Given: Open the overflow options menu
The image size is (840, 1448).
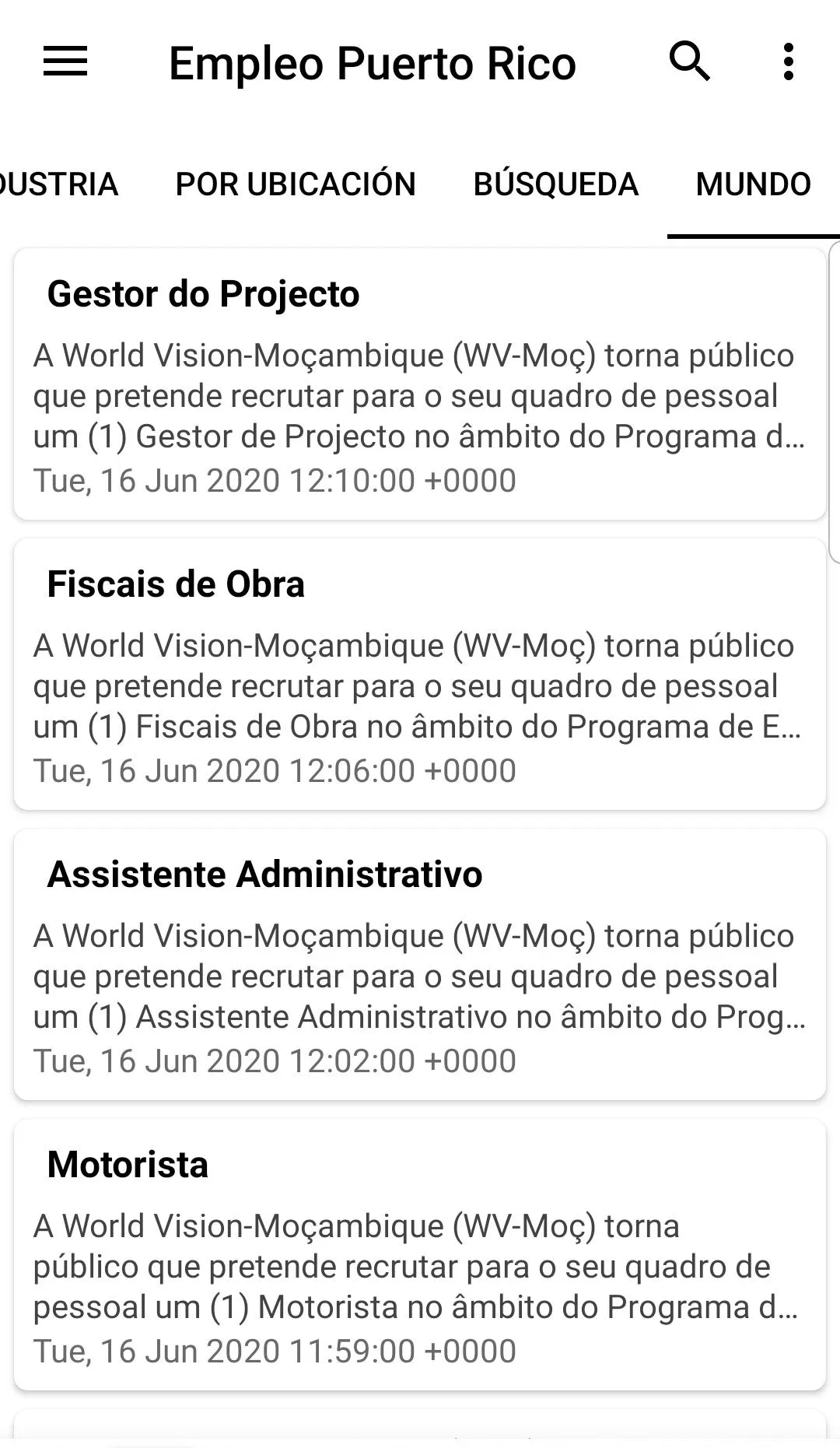Looking at the screenshot, I should (788, 61).
